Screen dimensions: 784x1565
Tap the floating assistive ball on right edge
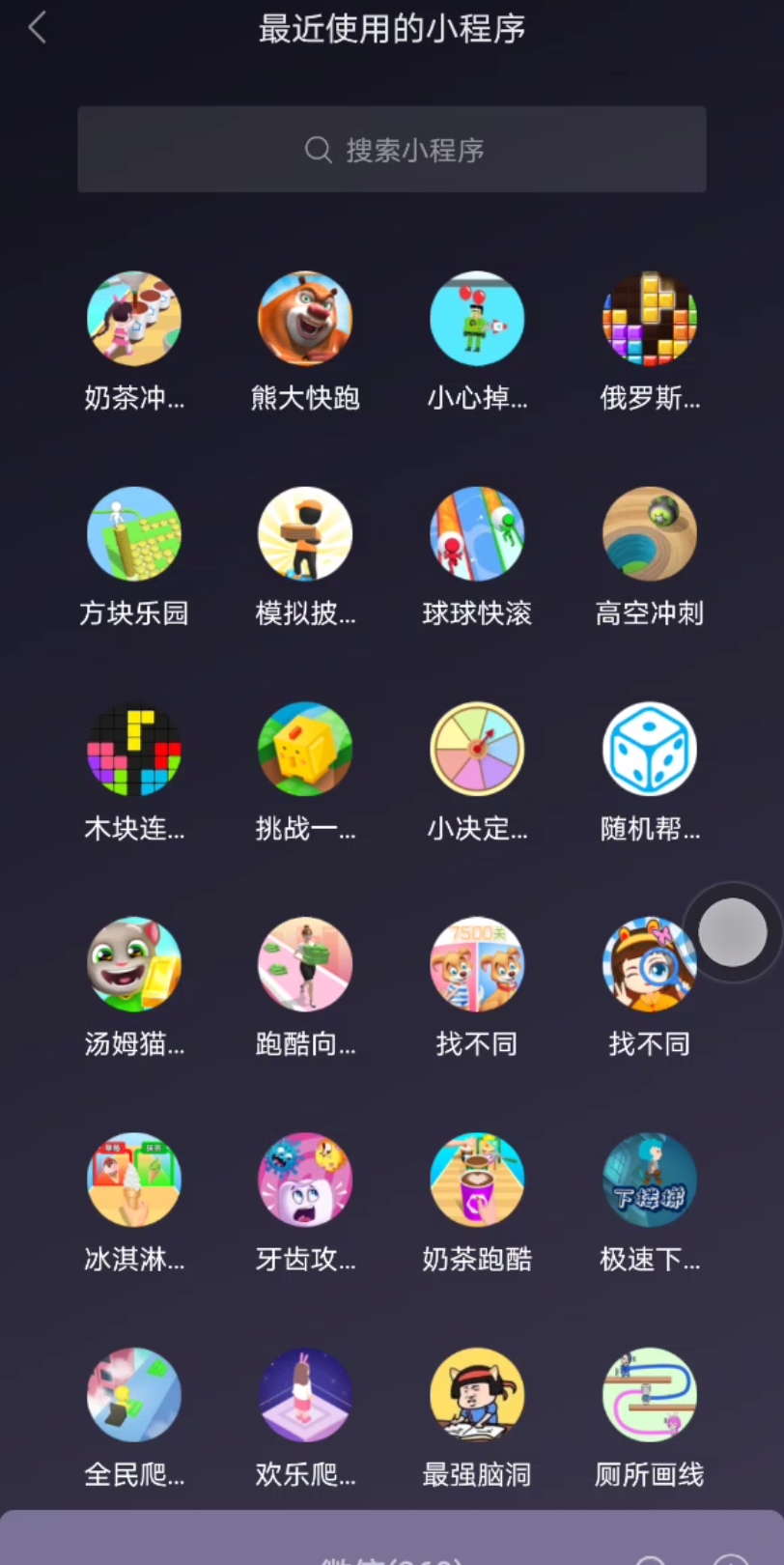(734, 930)
